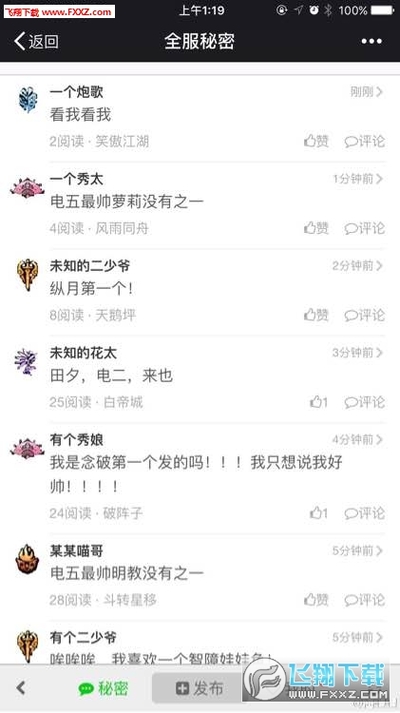The height and width of the screenshot is (713, 400).
Task: Comment on 未知的花太's post
Action: click(365, 402)
